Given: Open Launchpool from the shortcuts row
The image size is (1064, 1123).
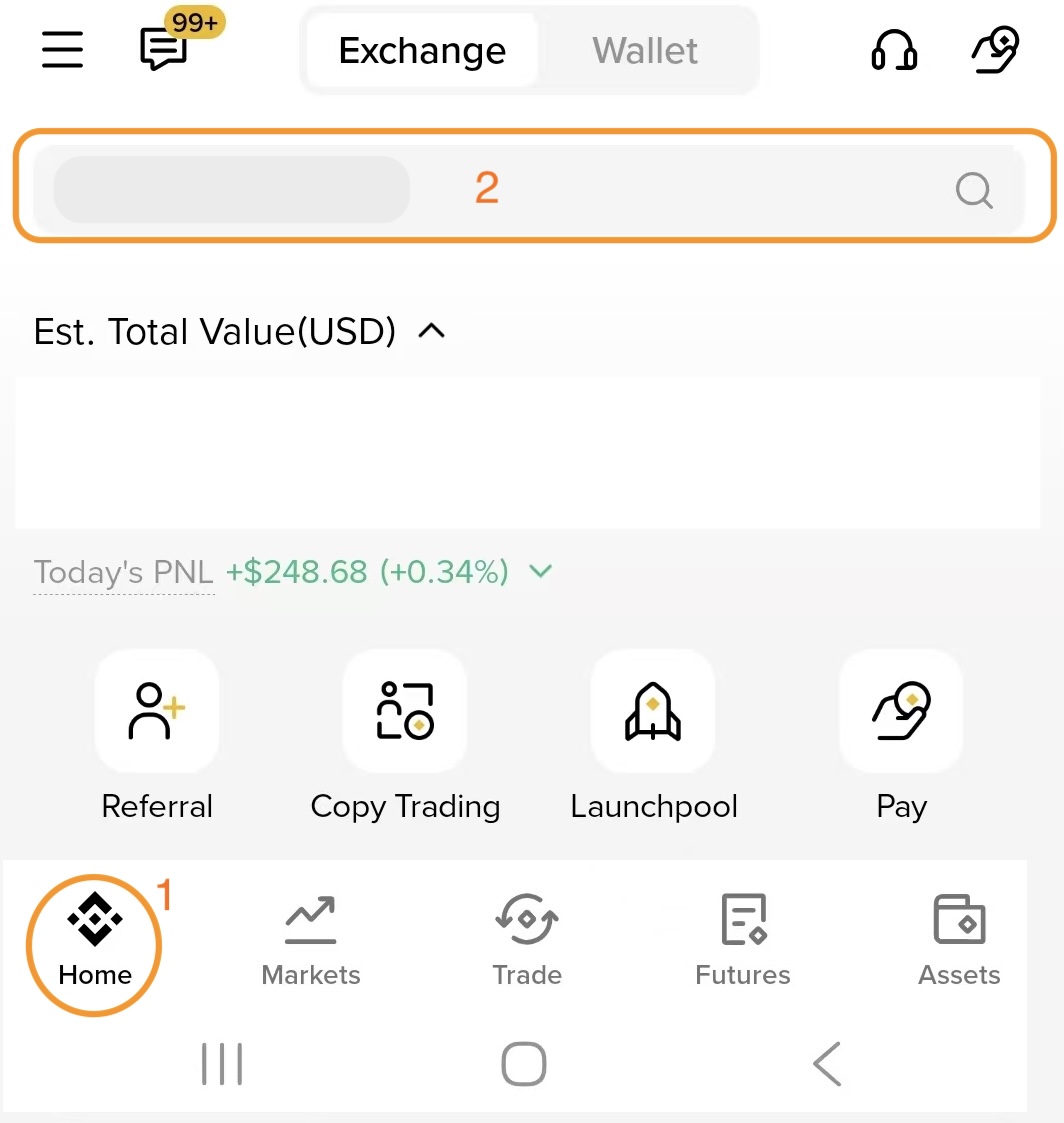Looking at the screenshot, I should tap(652, 711).
